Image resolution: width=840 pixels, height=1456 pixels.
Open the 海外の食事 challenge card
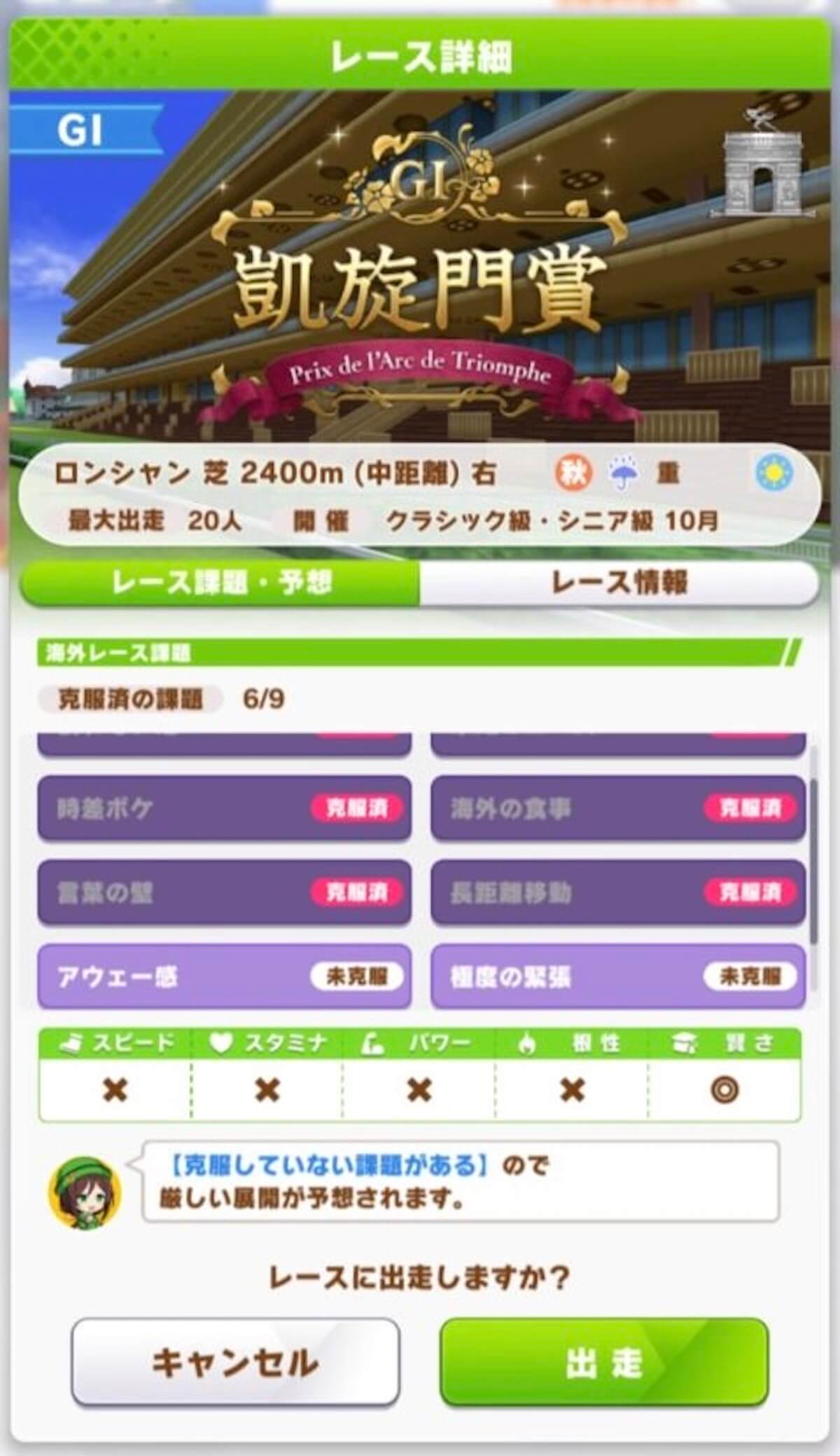[617, 808]
